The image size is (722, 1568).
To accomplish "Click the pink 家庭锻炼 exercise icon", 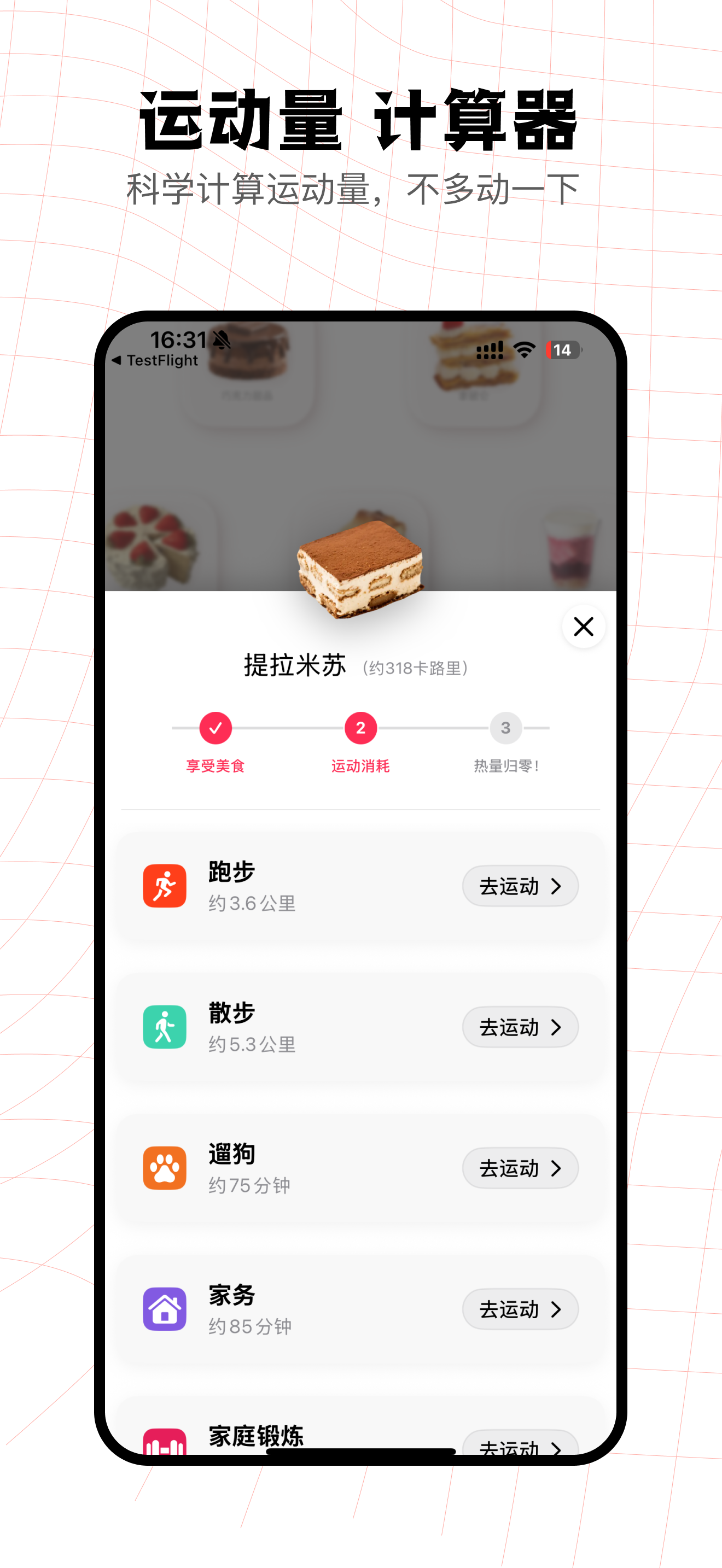I will tap(165, 1443).
